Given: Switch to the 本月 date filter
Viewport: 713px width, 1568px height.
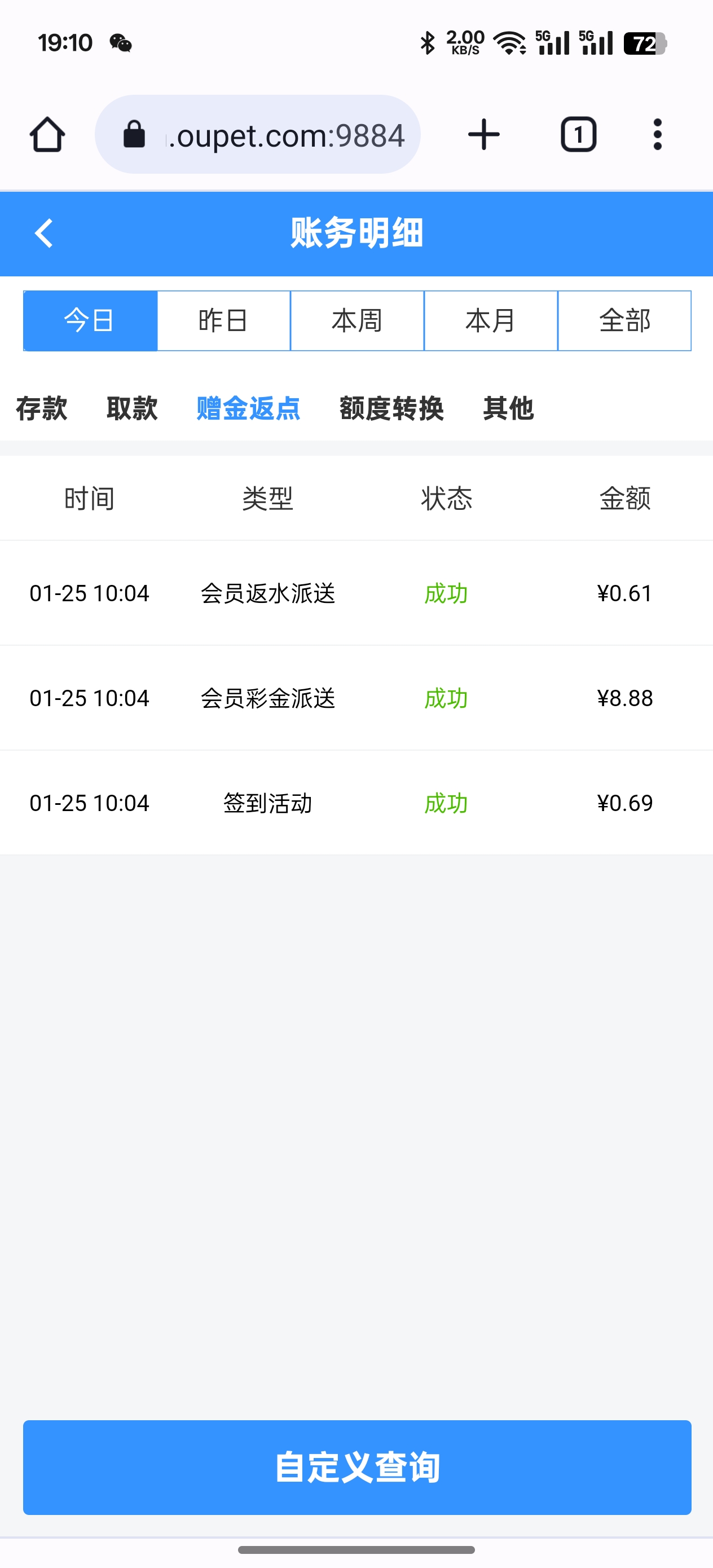Looking at the screenshot, I should click(491, 321).
